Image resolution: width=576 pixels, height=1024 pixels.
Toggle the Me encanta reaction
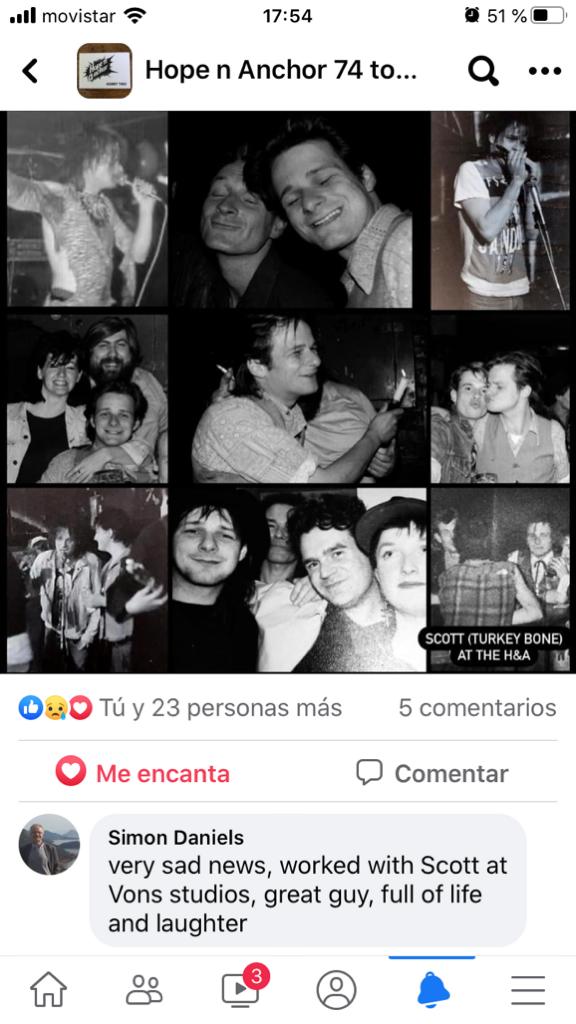pyautogui.click(x=143, y=773)
